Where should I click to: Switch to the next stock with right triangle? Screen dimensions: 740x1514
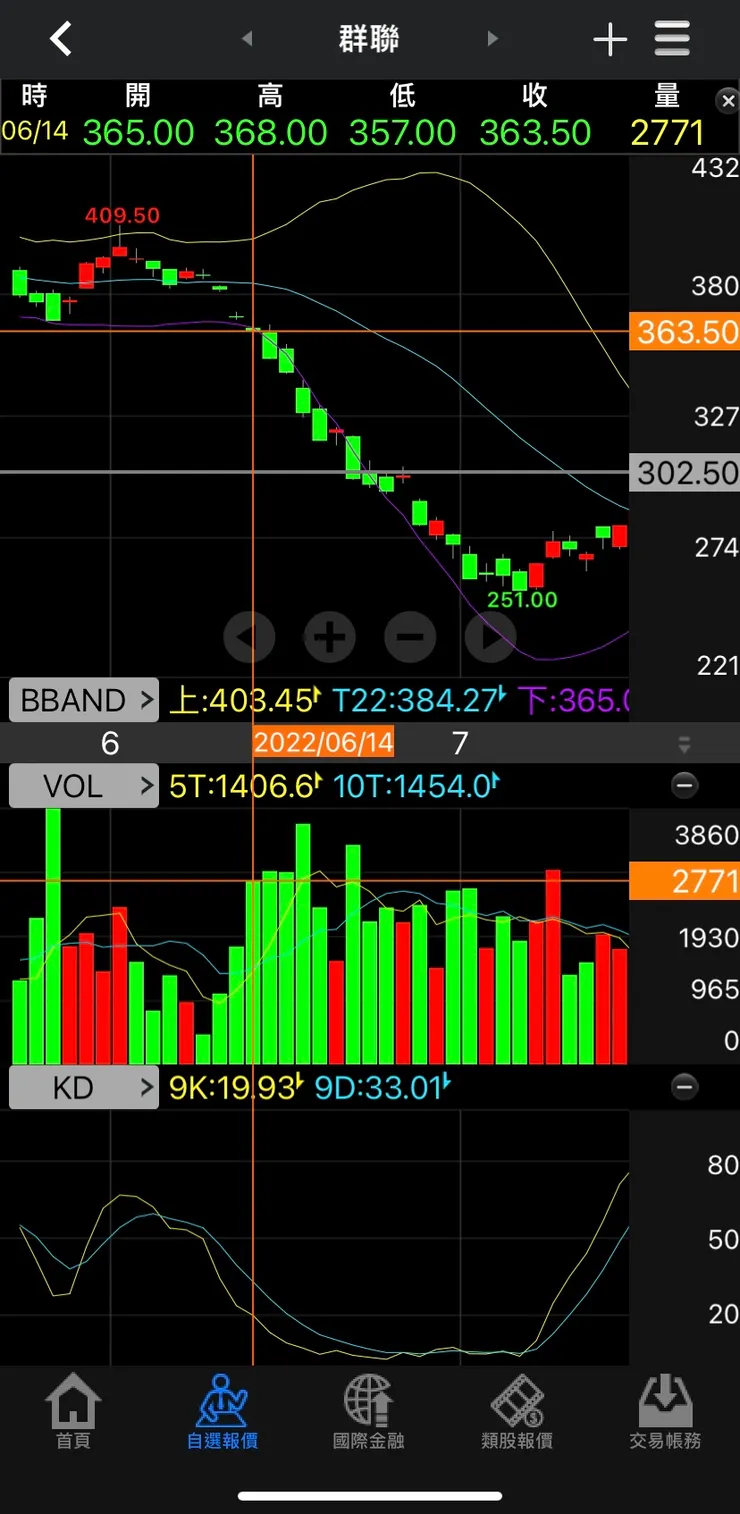click(x=491, y=39)
